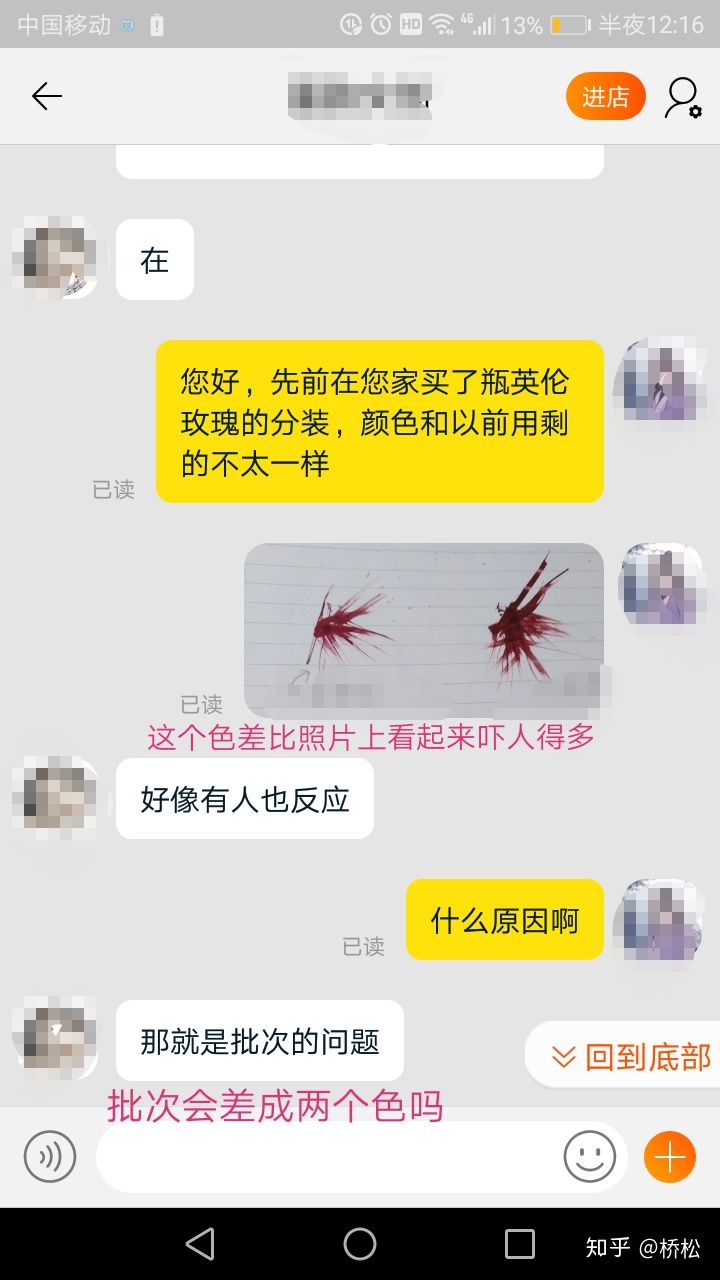Tap the system home button
Viewport: 720px width, 1280px height.
coord(360,1244)
